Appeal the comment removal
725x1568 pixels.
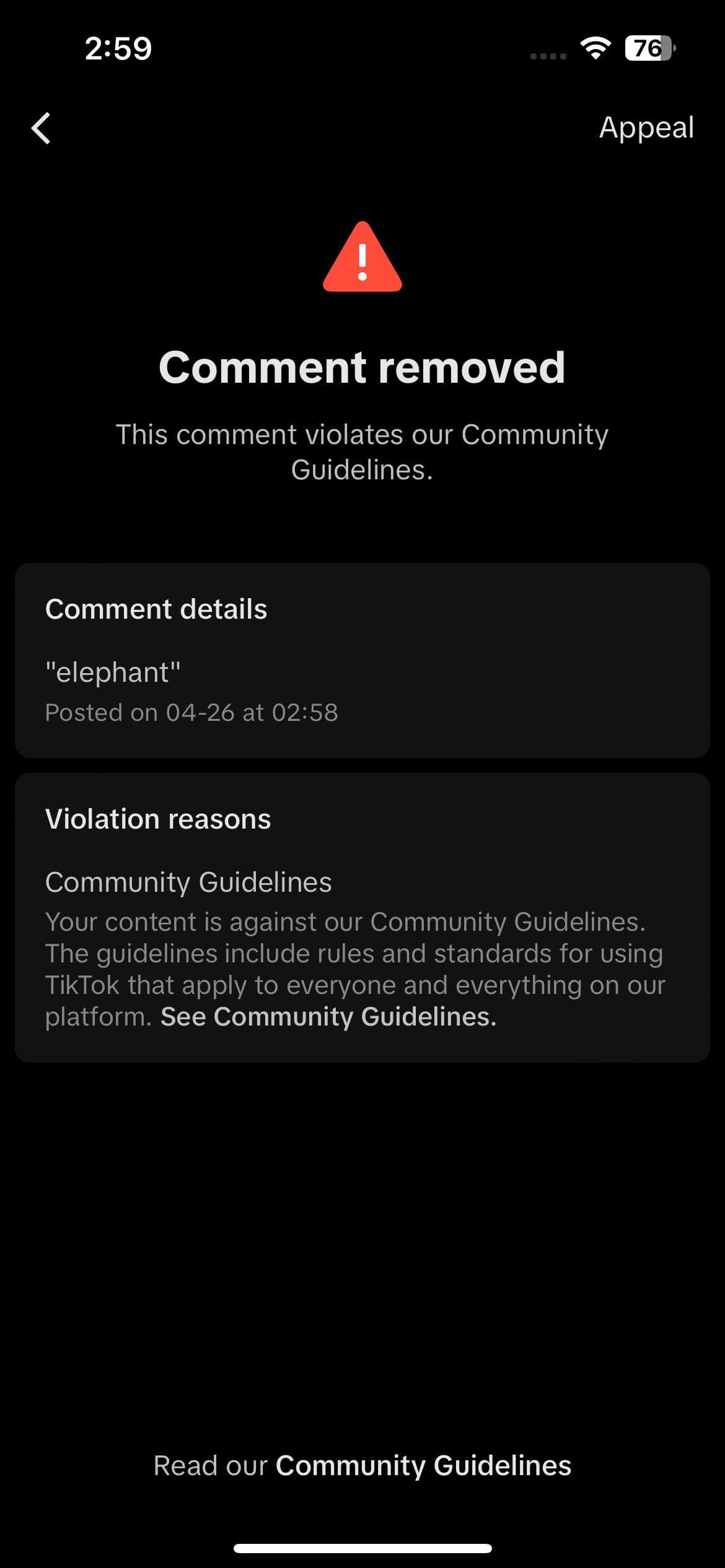click(646, 128)
